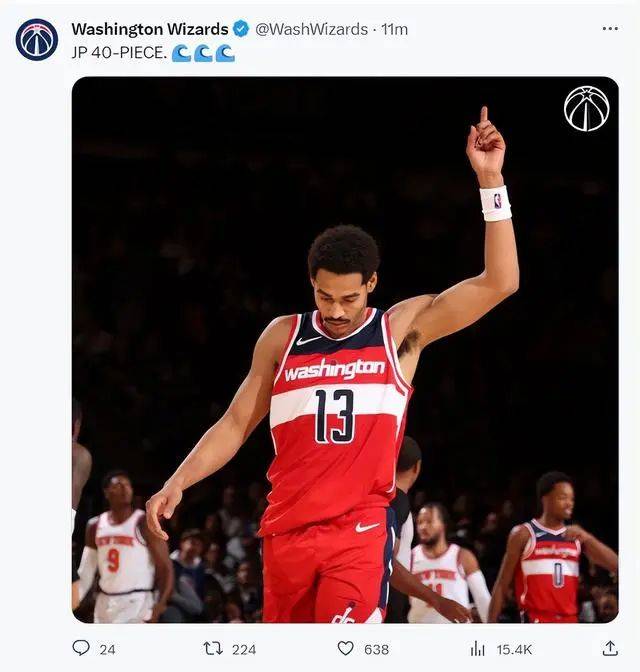Reply to the Wizards tweet
The height and width of the screenshot is (672, 640).
pos(82,648)
